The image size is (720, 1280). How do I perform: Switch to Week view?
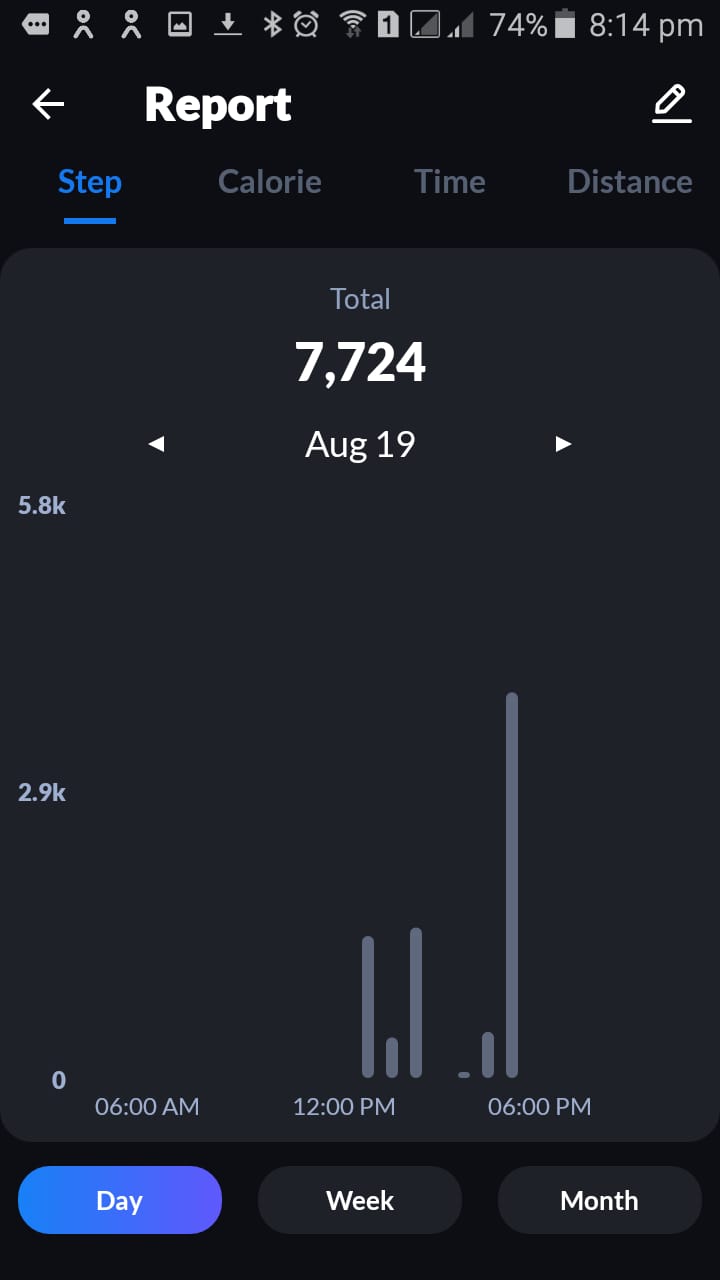(360, 1200)
